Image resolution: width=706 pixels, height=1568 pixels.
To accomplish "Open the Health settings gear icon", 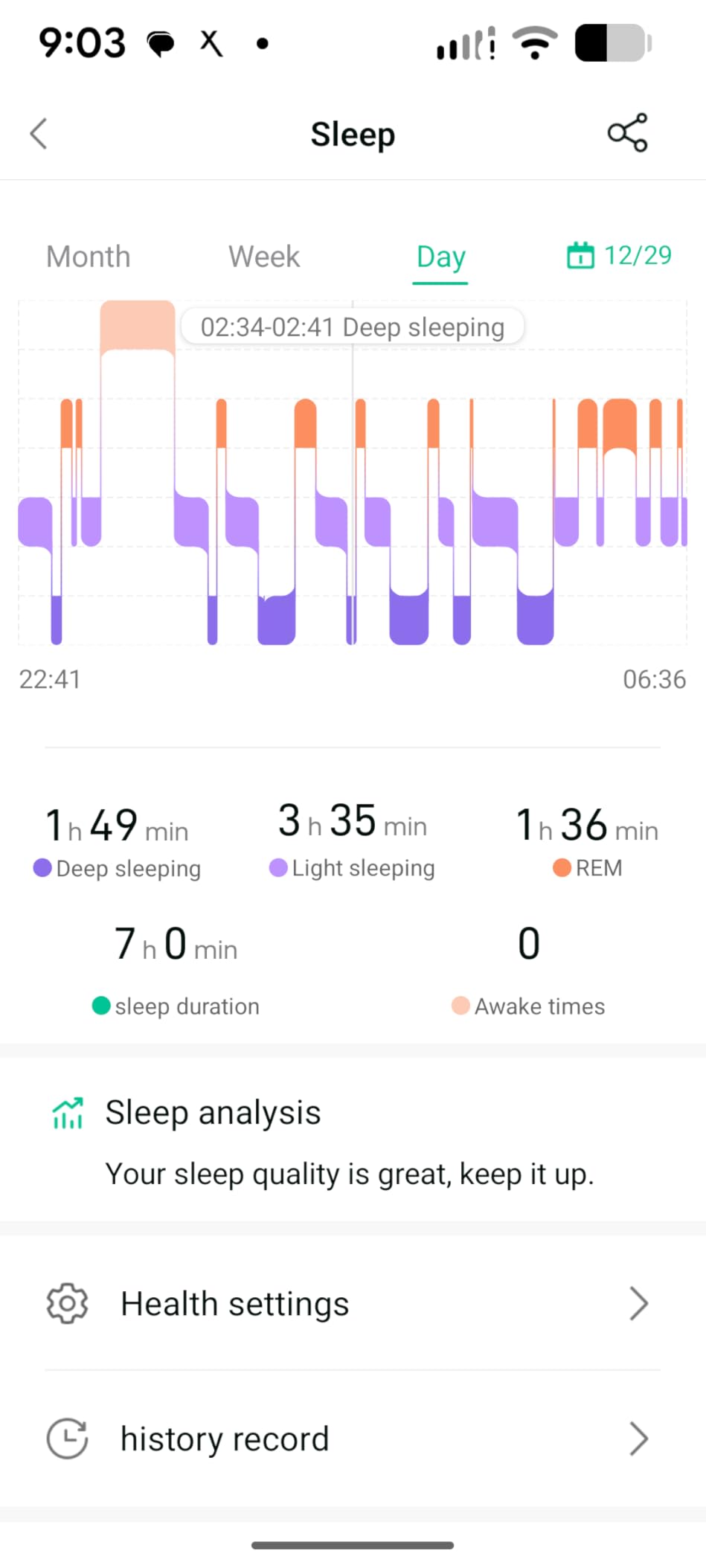I will point(67,1303).
